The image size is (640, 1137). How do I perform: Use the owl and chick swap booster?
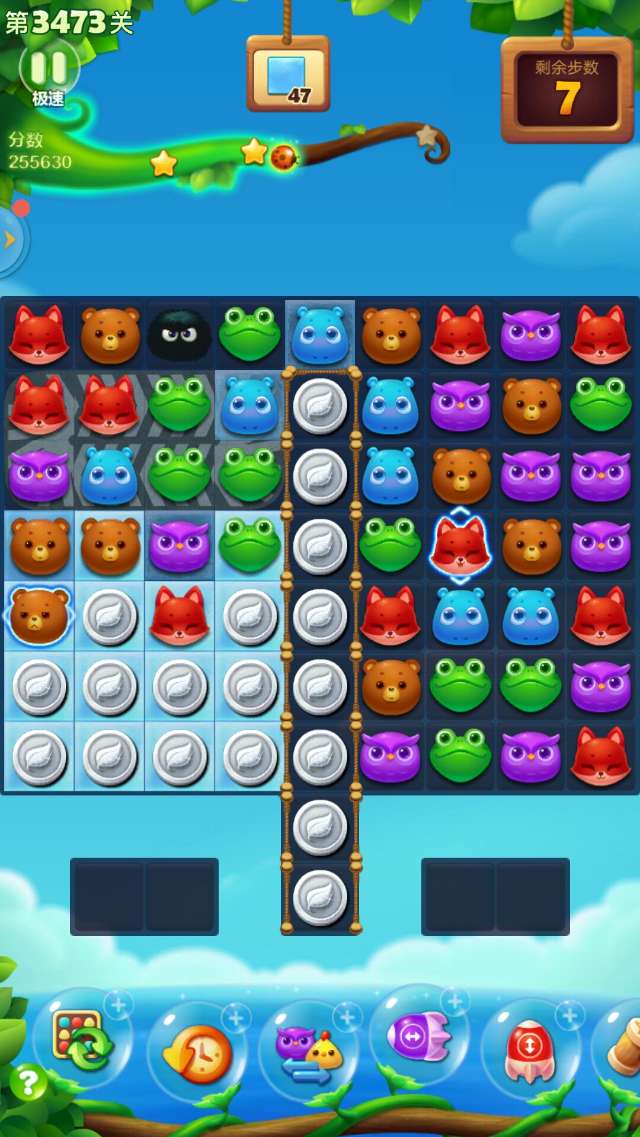point(308,1052)
